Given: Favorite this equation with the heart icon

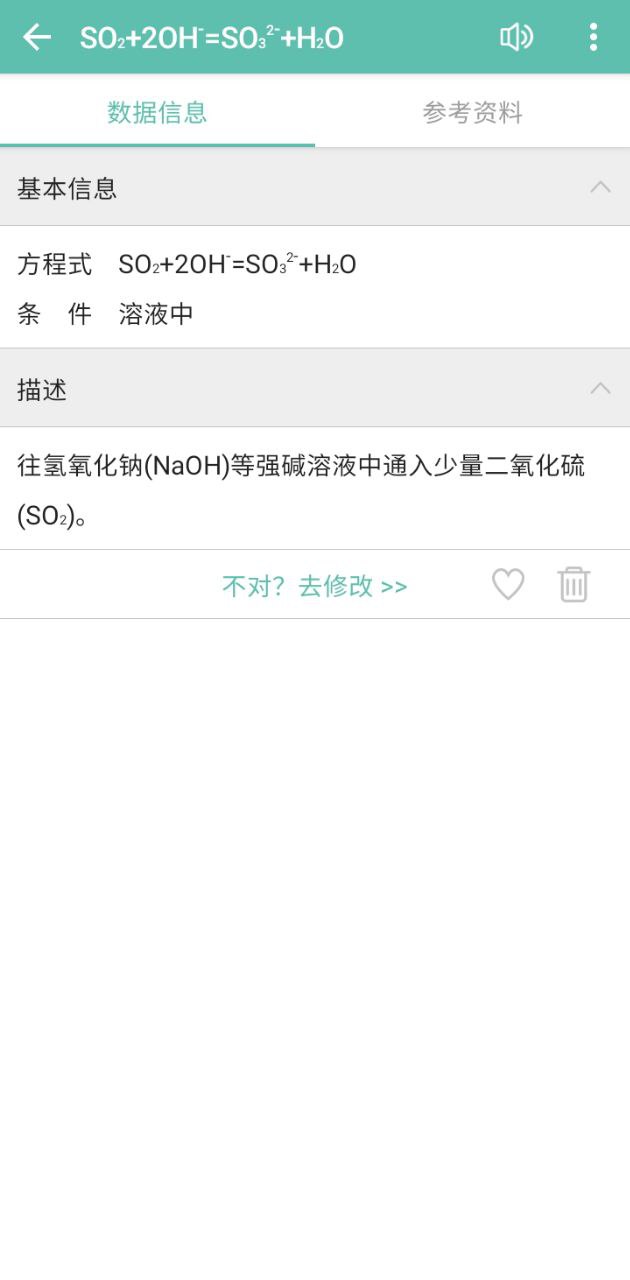Looking at the screenshot, I should [x=508, y=584].
